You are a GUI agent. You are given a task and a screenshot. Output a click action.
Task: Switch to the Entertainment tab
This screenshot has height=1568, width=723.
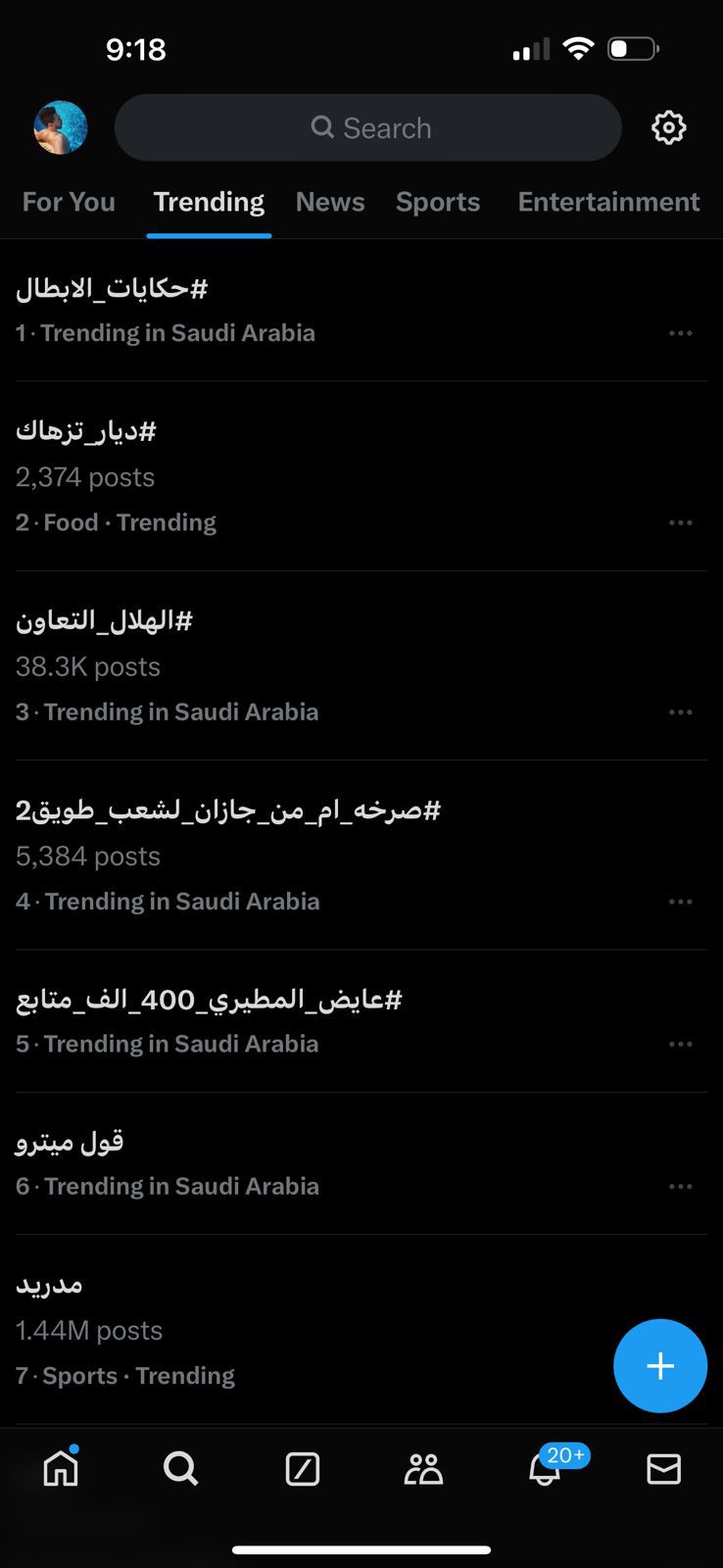tap(608, 202)
